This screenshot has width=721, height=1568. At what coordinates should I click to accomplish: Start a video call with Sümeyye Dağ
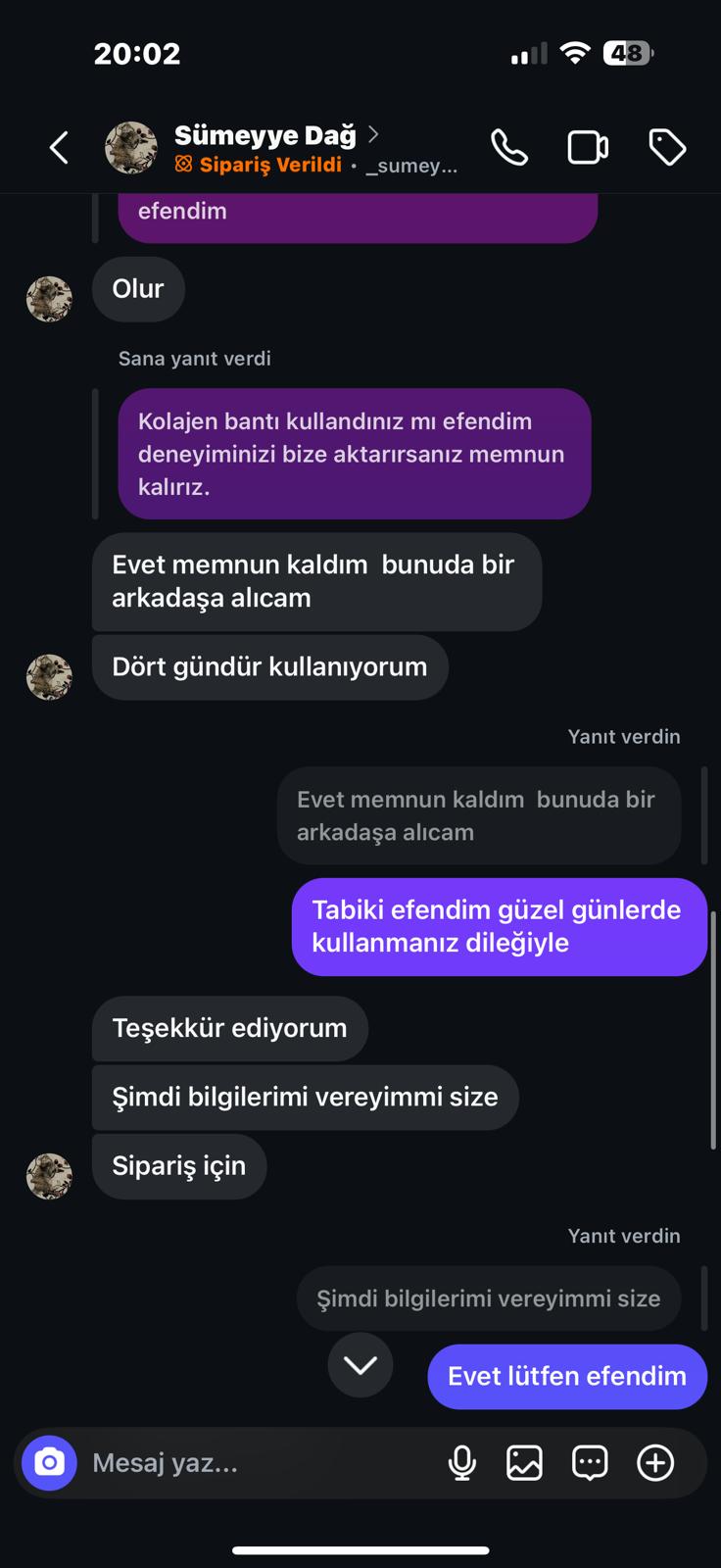pyautogui.click(x=588, y=148)
